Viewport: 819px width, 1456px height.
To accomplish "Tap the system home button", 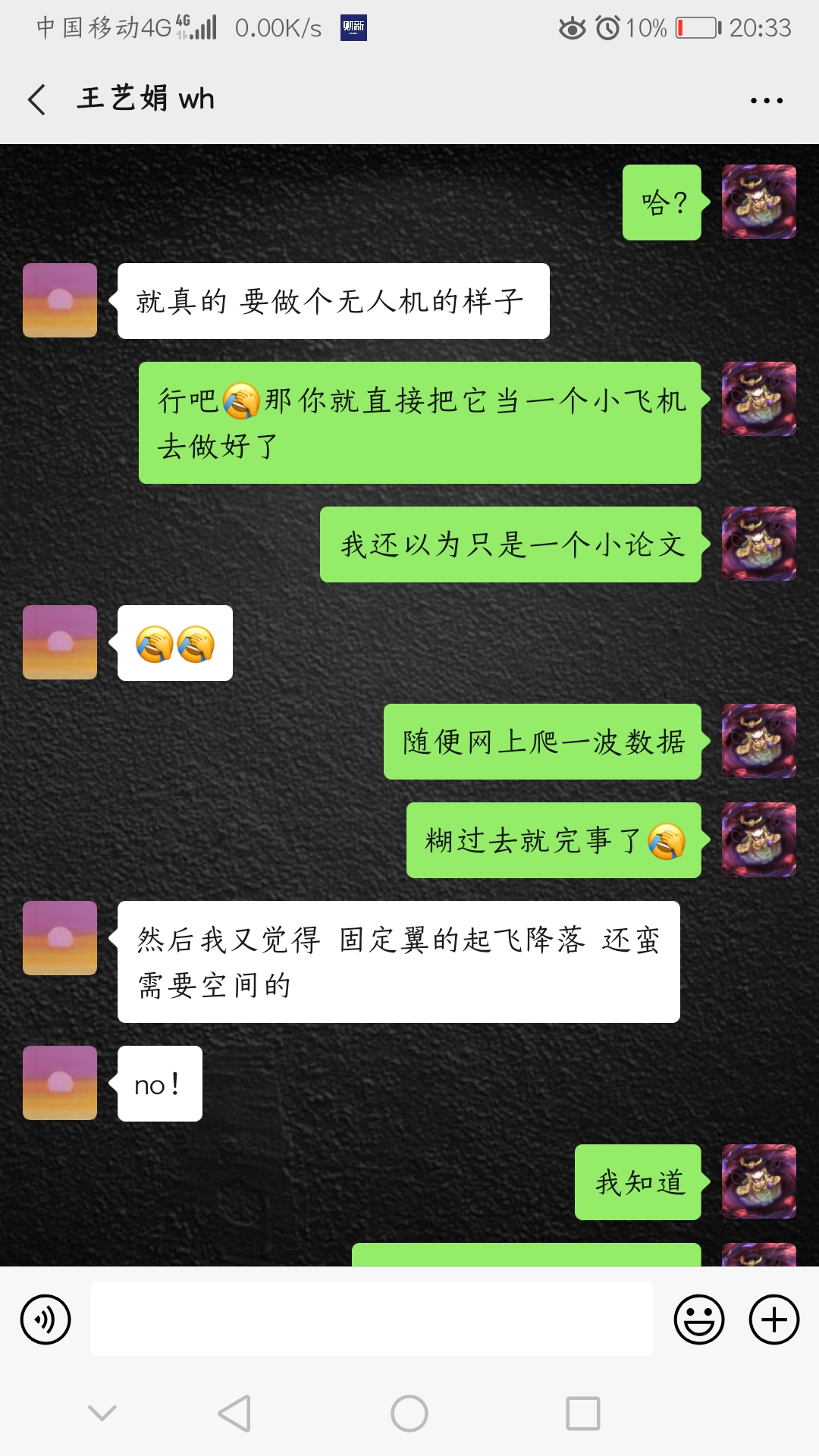I will 409,1414.
